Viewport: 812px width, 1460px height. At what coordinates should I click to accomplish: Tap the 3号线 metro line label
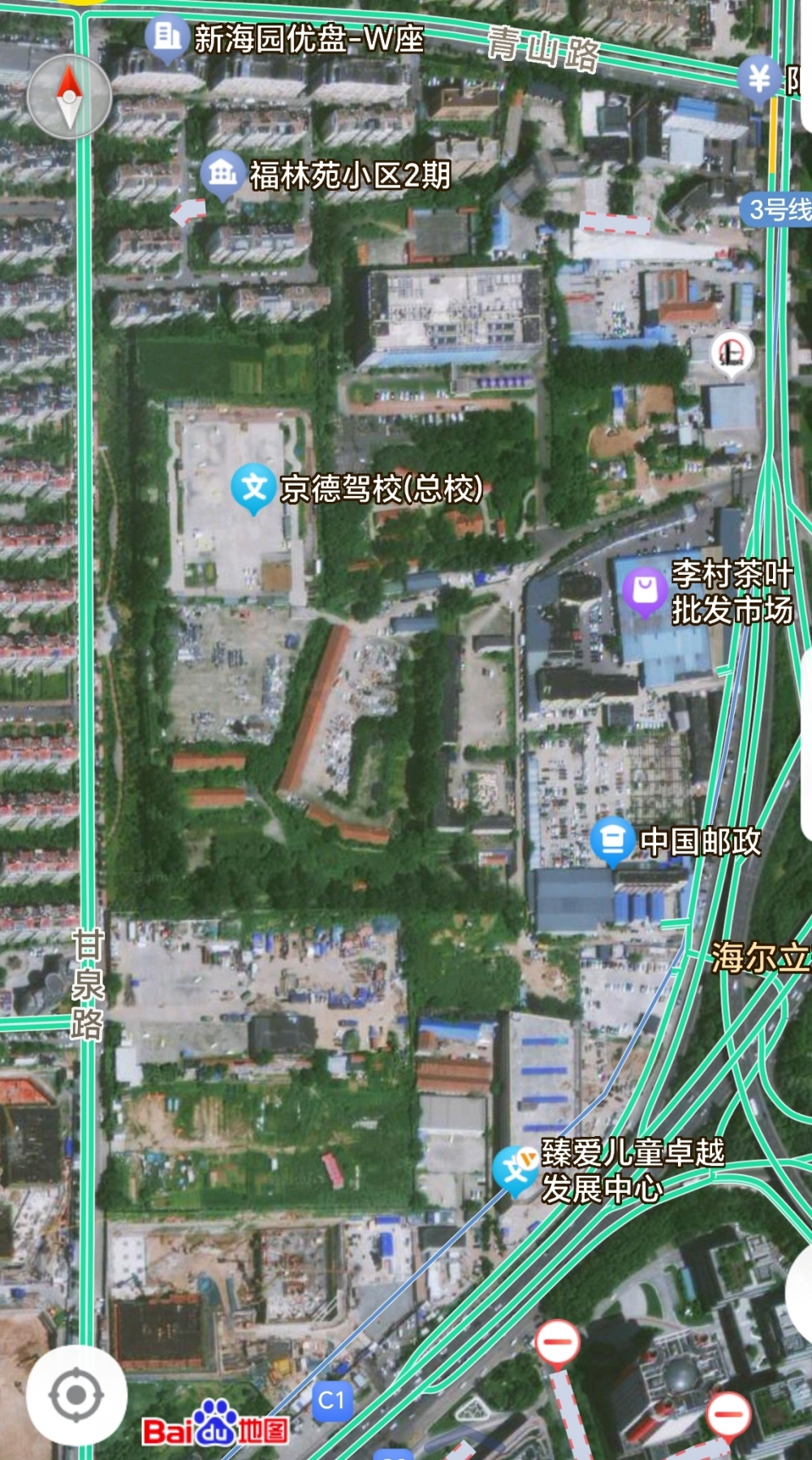pos(778,209)
